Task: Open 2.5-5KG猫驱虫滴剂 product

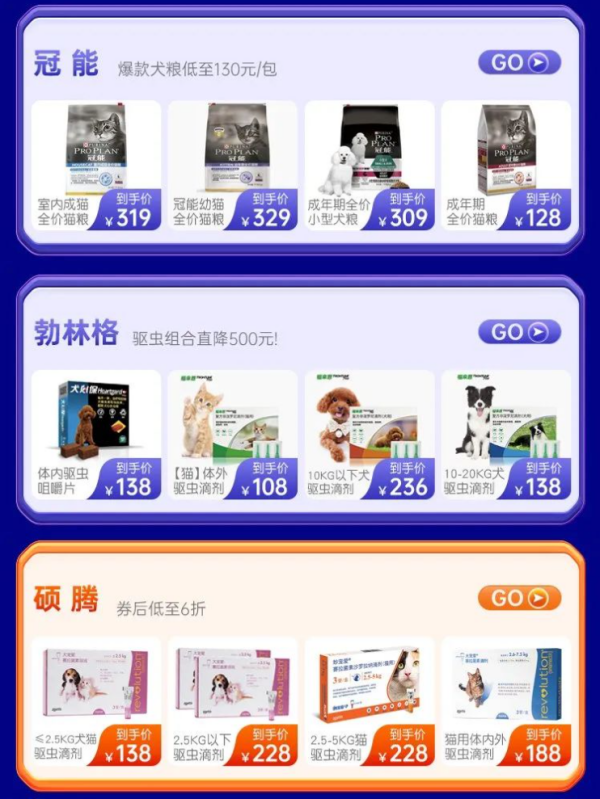Action: [x=369, y=702]
